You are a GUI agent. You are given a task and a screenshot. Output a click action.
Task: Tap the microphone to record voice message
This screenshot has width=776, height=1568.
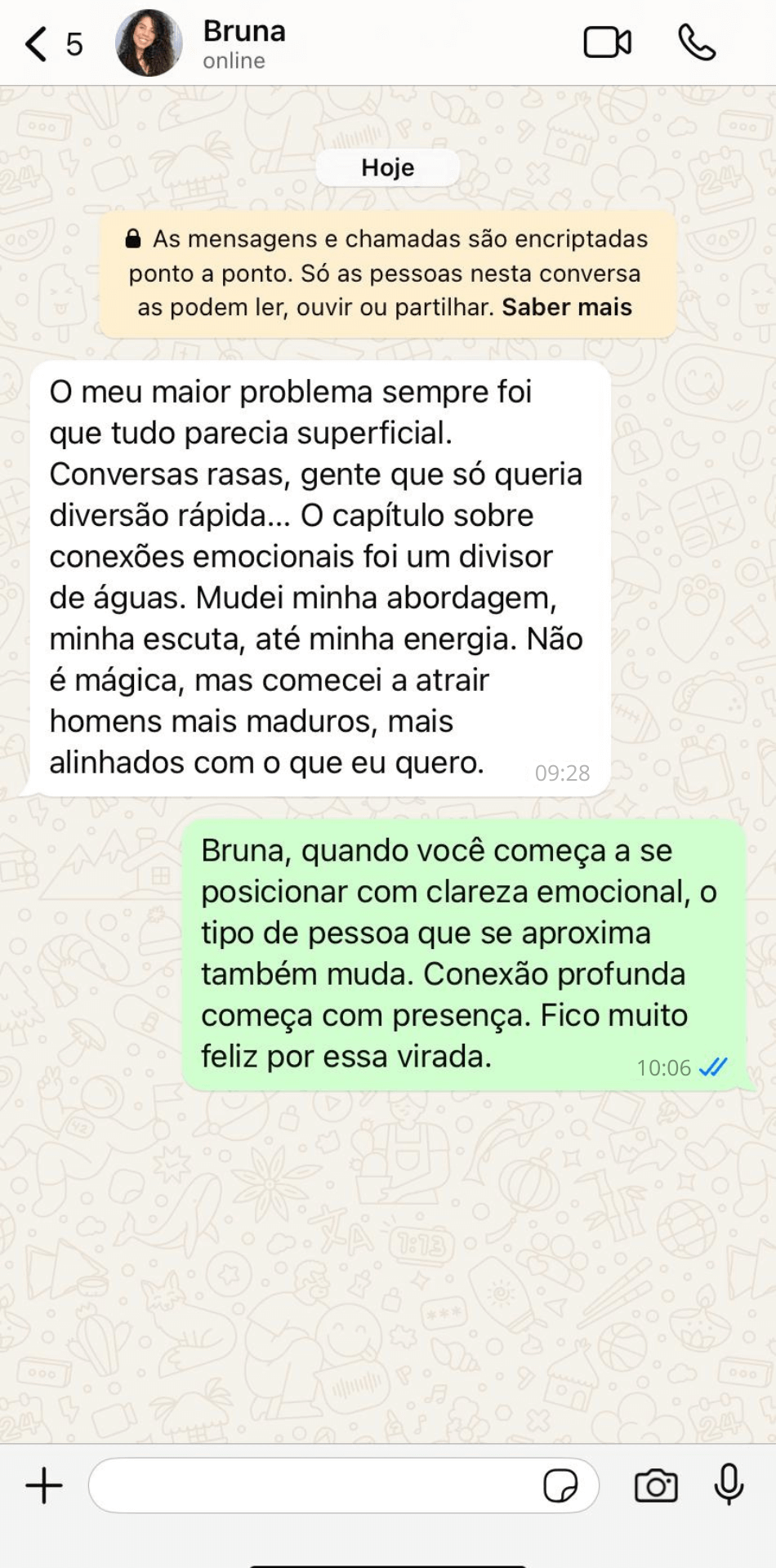pyautogui.click(x=729, y=1484)
